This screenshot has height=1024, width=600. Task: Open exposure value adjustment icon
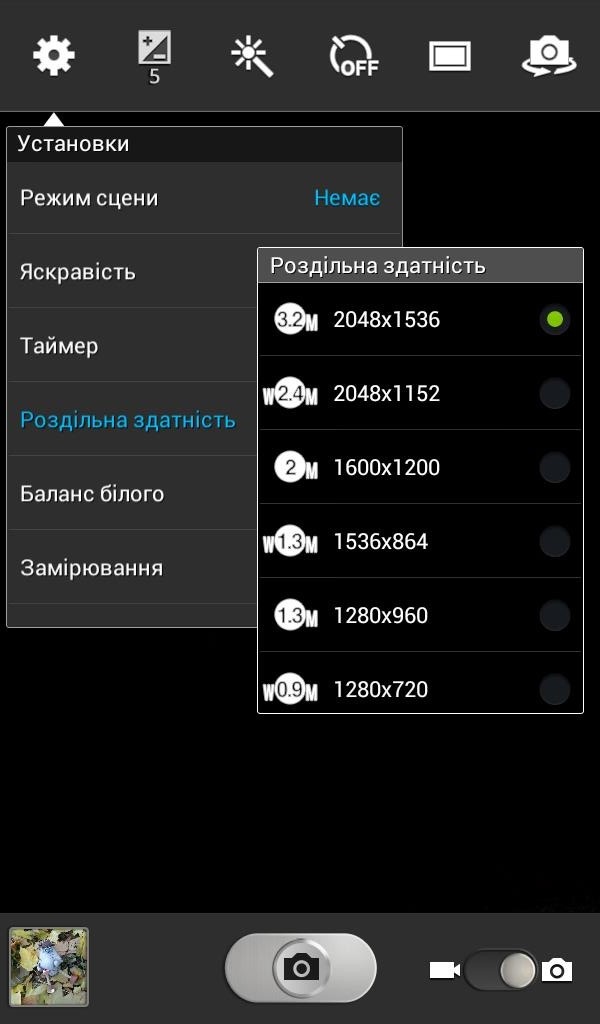154,55
